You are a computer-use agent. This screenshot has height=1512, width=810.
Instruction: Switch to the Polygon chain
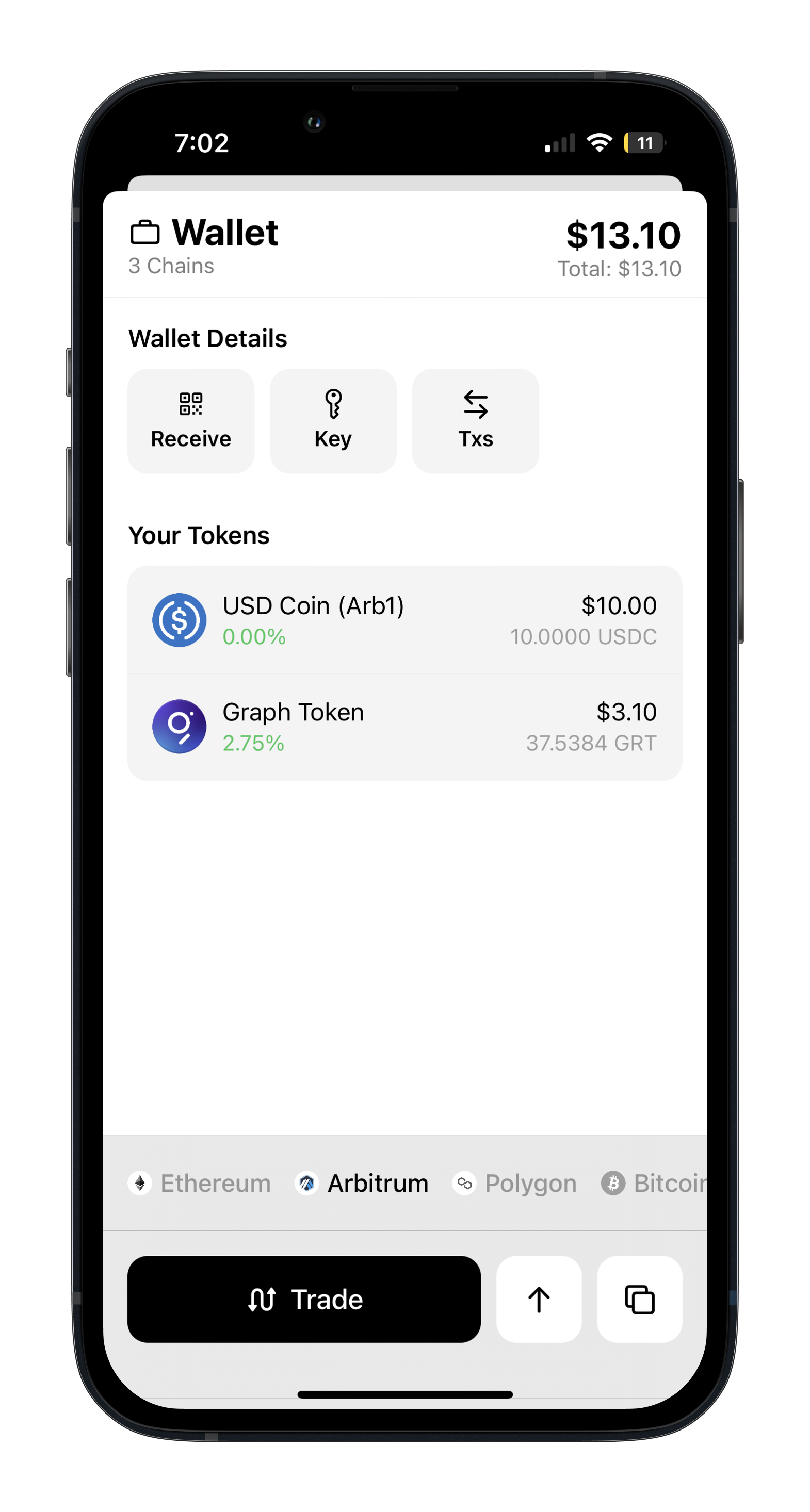pyautogui.click(x=515, y=1184)
